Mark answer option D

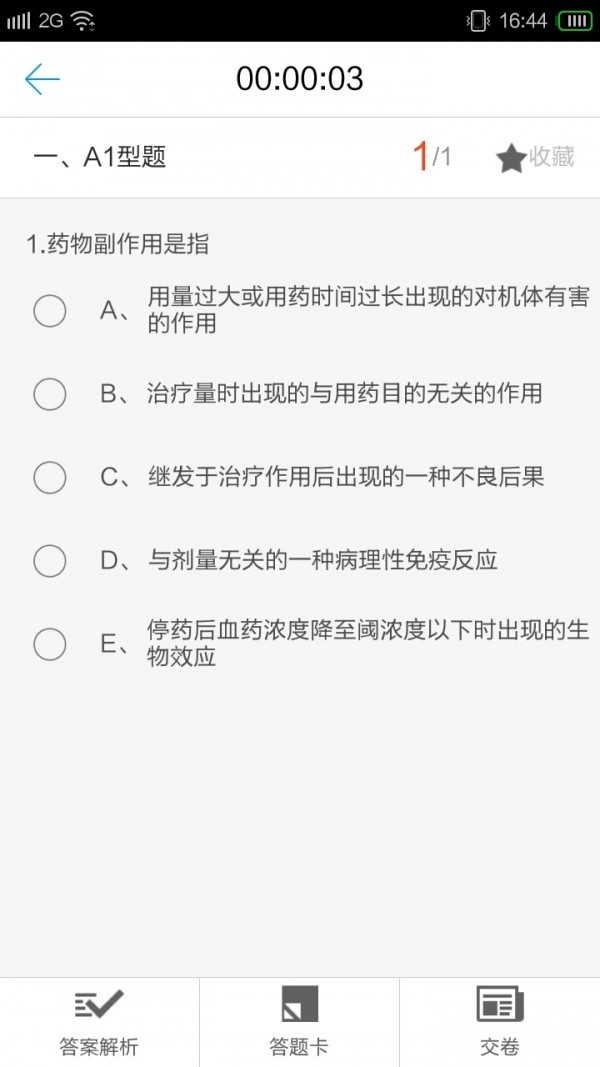pyautogui.click(x=50, y=560)
